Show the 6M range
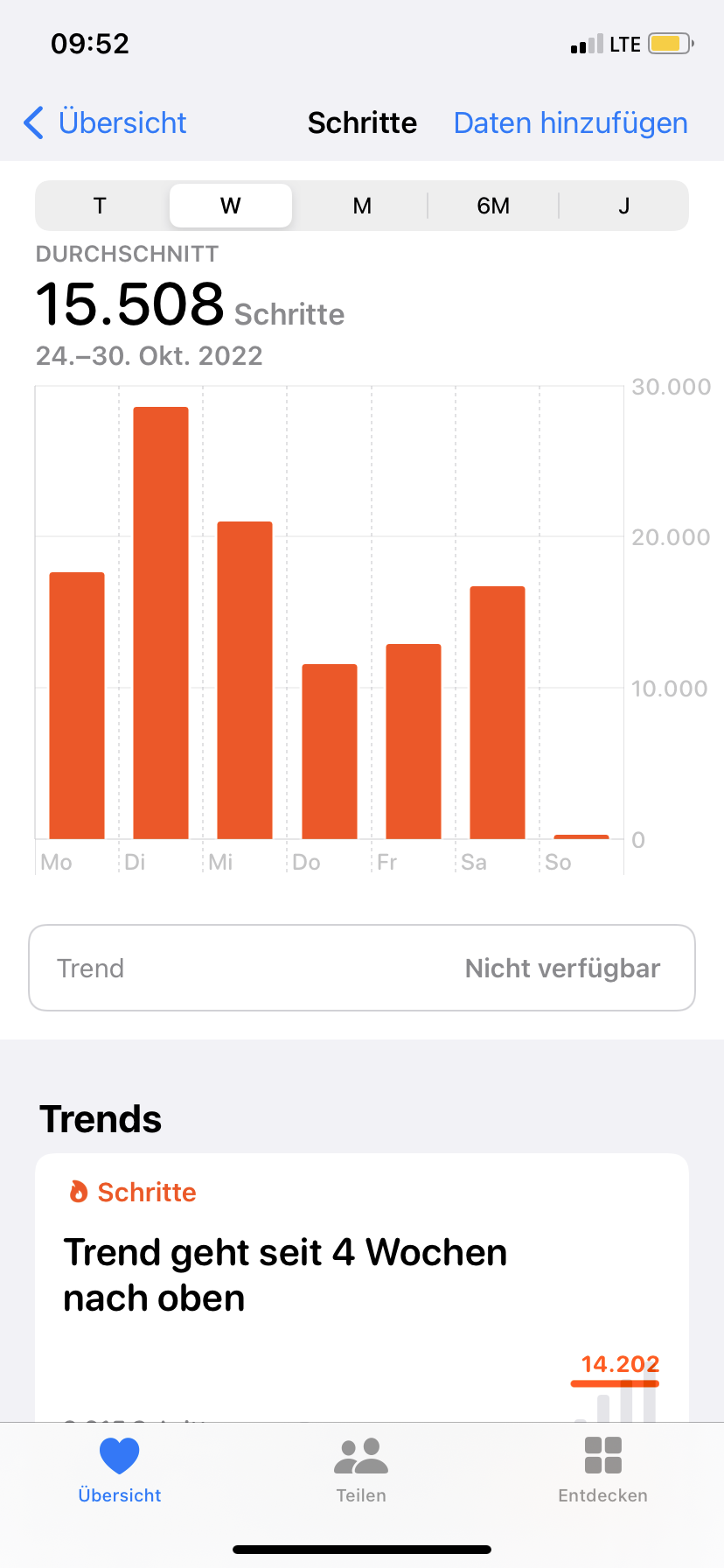 point(493,206)
